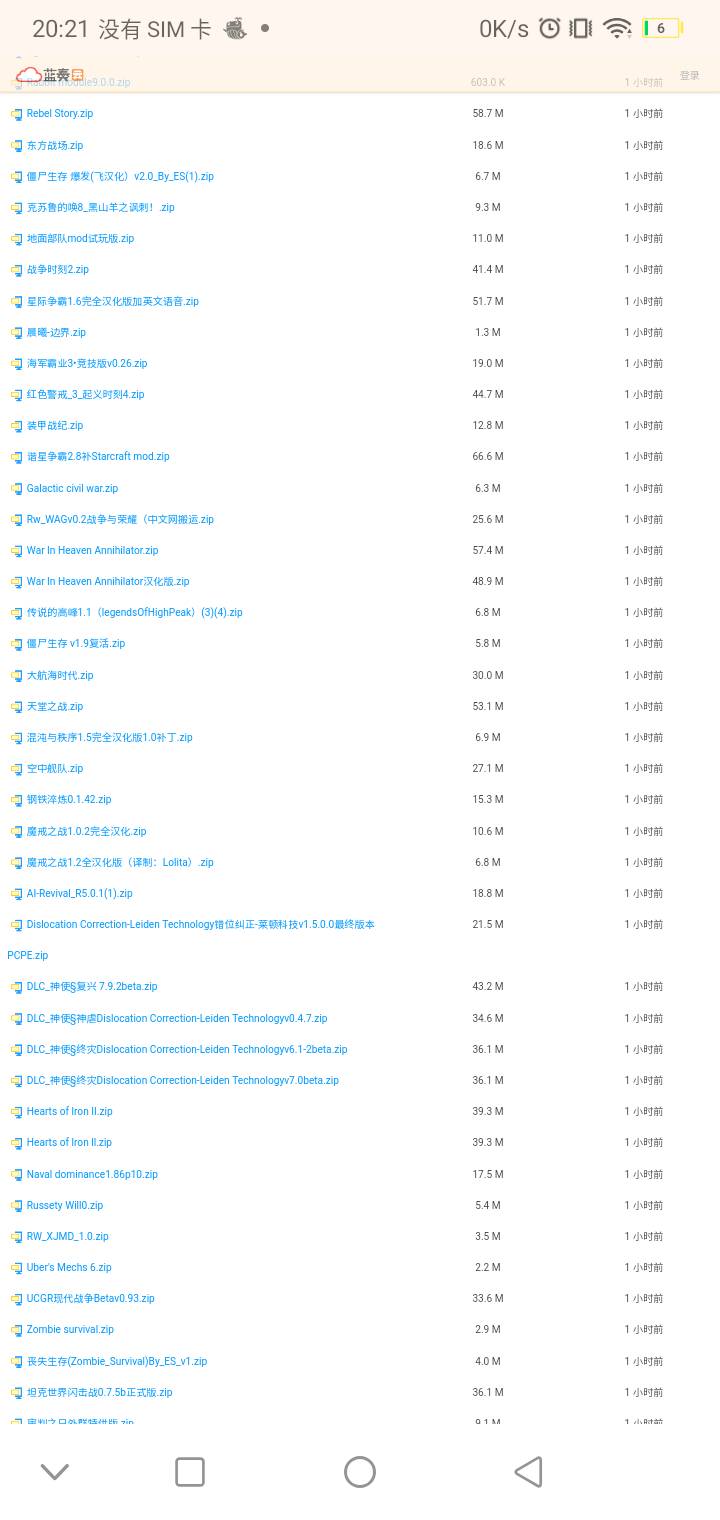The width and height of the screenshot is (720, 1520).
Task: Tap UCGR现代战争Betav0.93.zip link
Action: 91,1299
